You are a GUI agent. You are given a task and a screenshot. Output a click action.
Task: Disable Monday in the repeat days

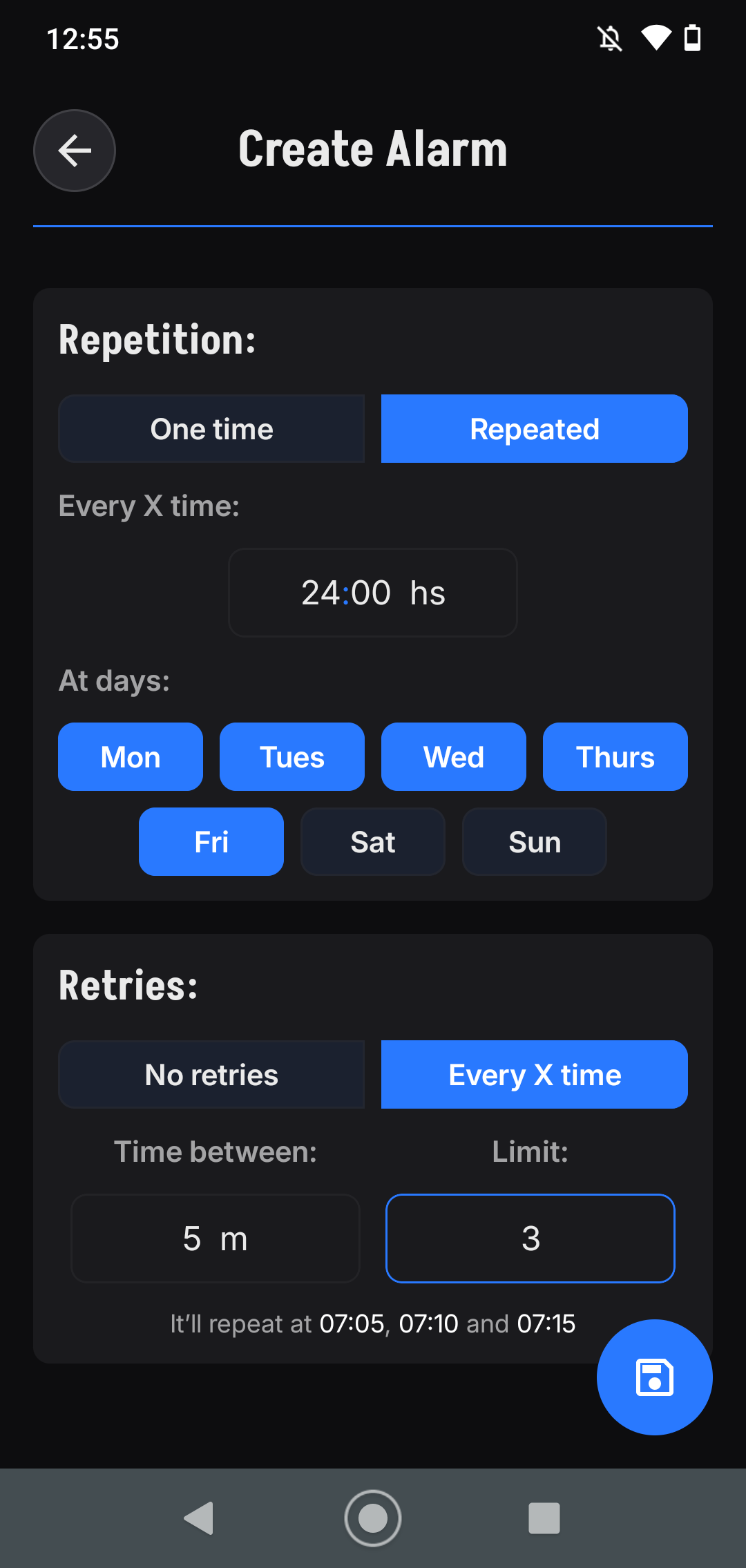(130, 756)
